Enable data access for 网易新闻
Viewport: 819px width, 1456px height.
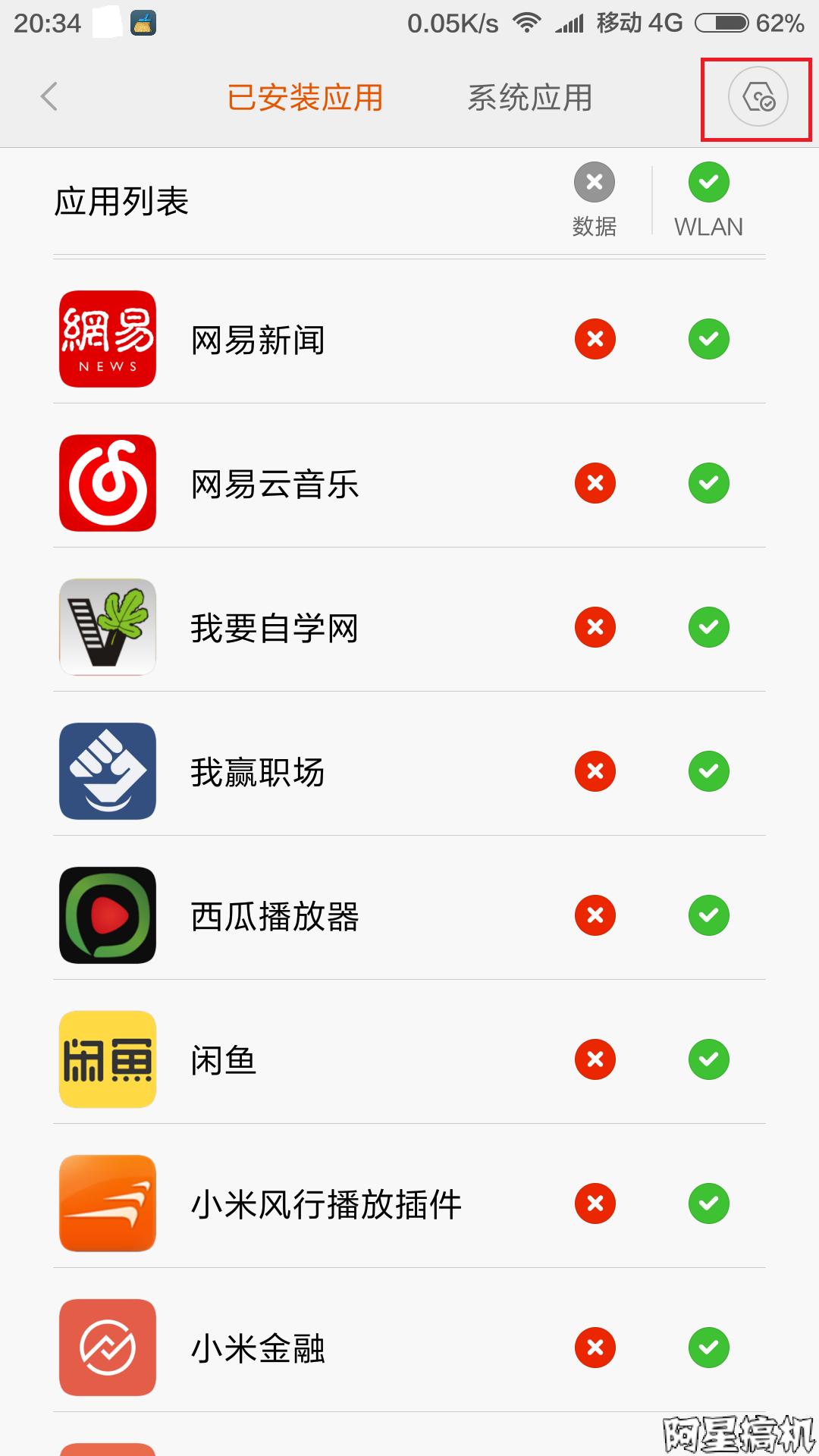(594, 338)
